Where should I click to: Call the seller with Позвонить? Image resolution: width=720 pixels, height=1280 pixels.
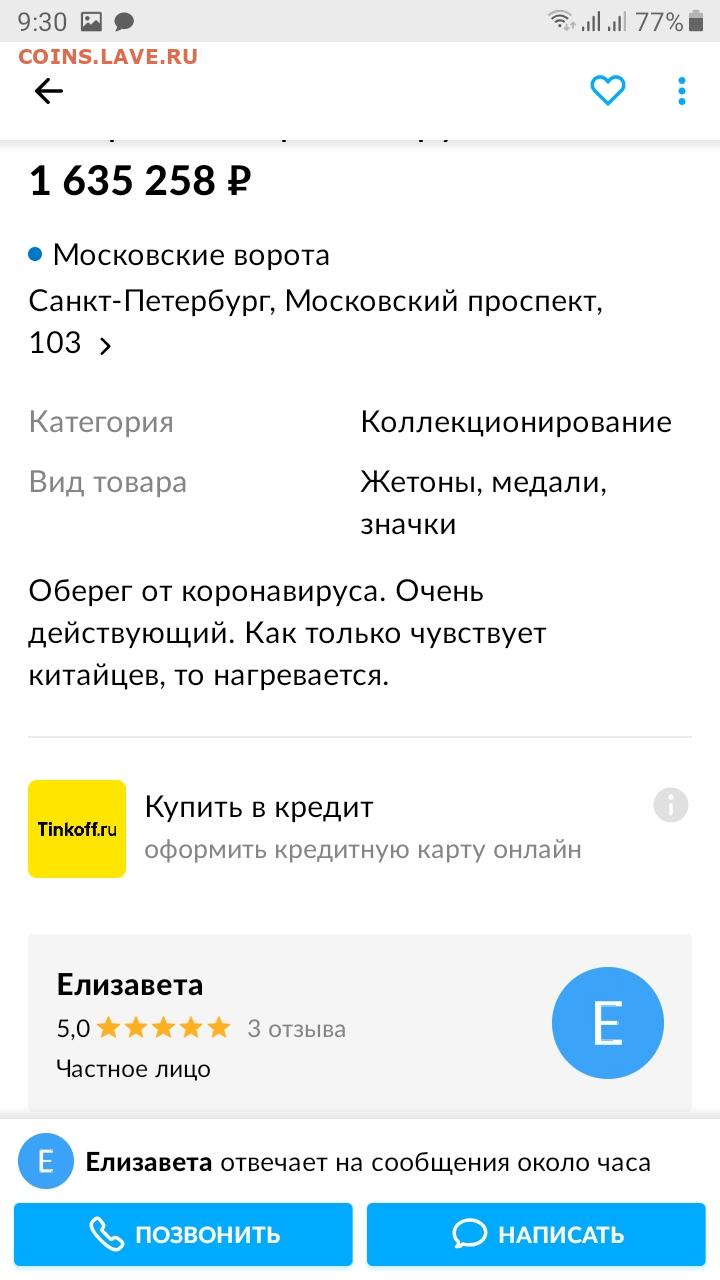pos(183,1234)
